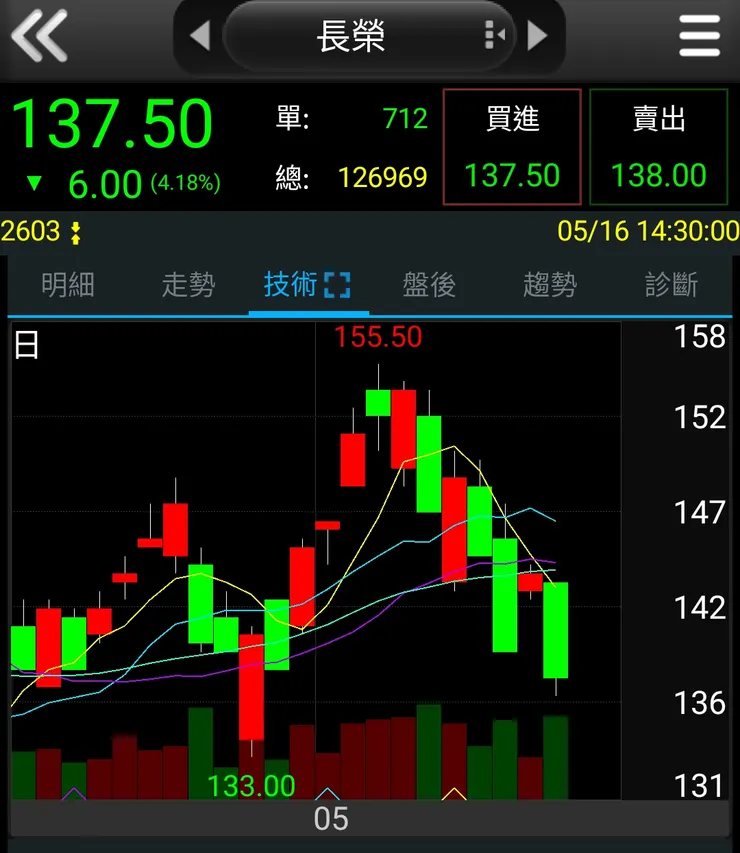Change the 日 chart period
The height and width of the screenshot is (853, 740).
[27, 346]
